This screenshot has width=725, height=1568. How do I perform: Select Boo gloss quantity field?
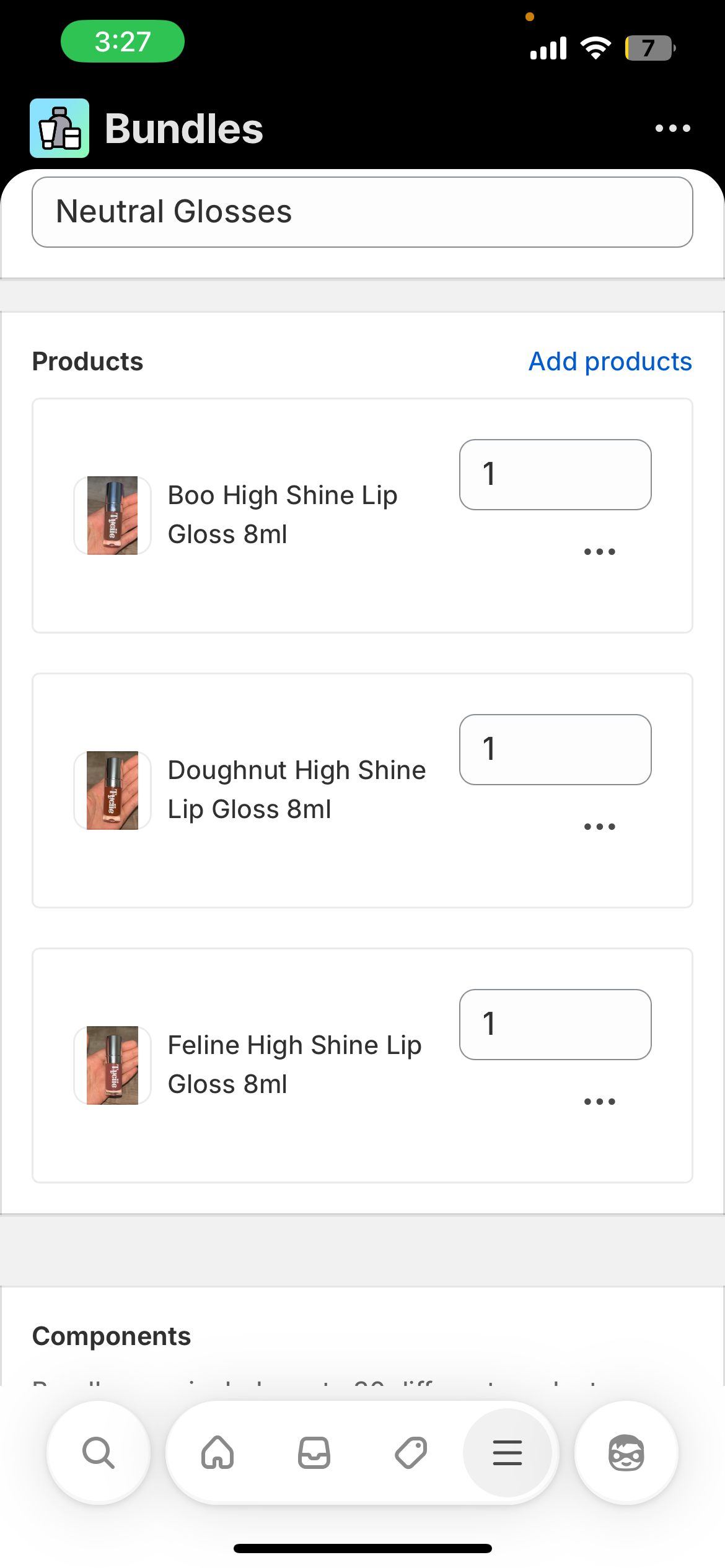pos(555,474)
